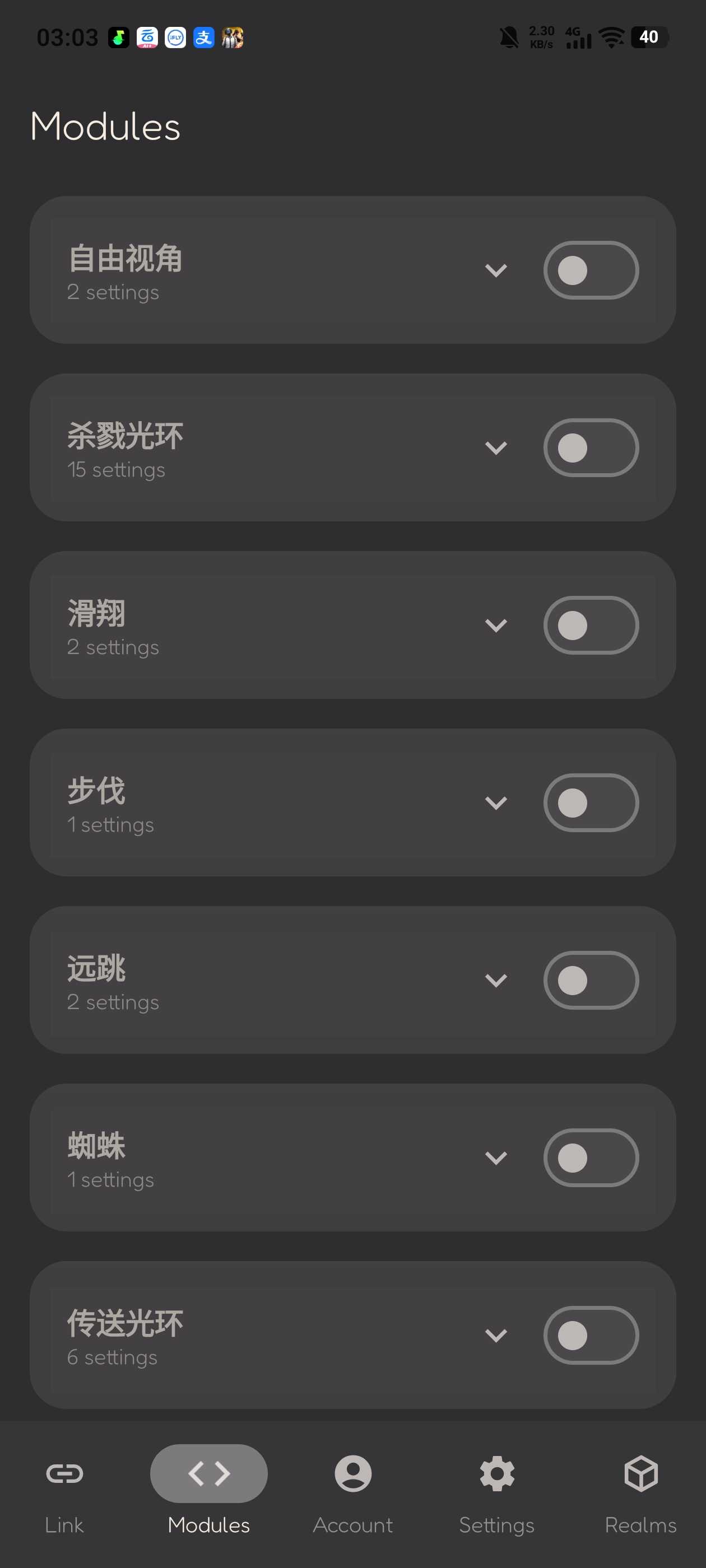This screenshot has height=1568, width=706.
Task: Enable the 步伐 module switch
Action: pos(590,803)
